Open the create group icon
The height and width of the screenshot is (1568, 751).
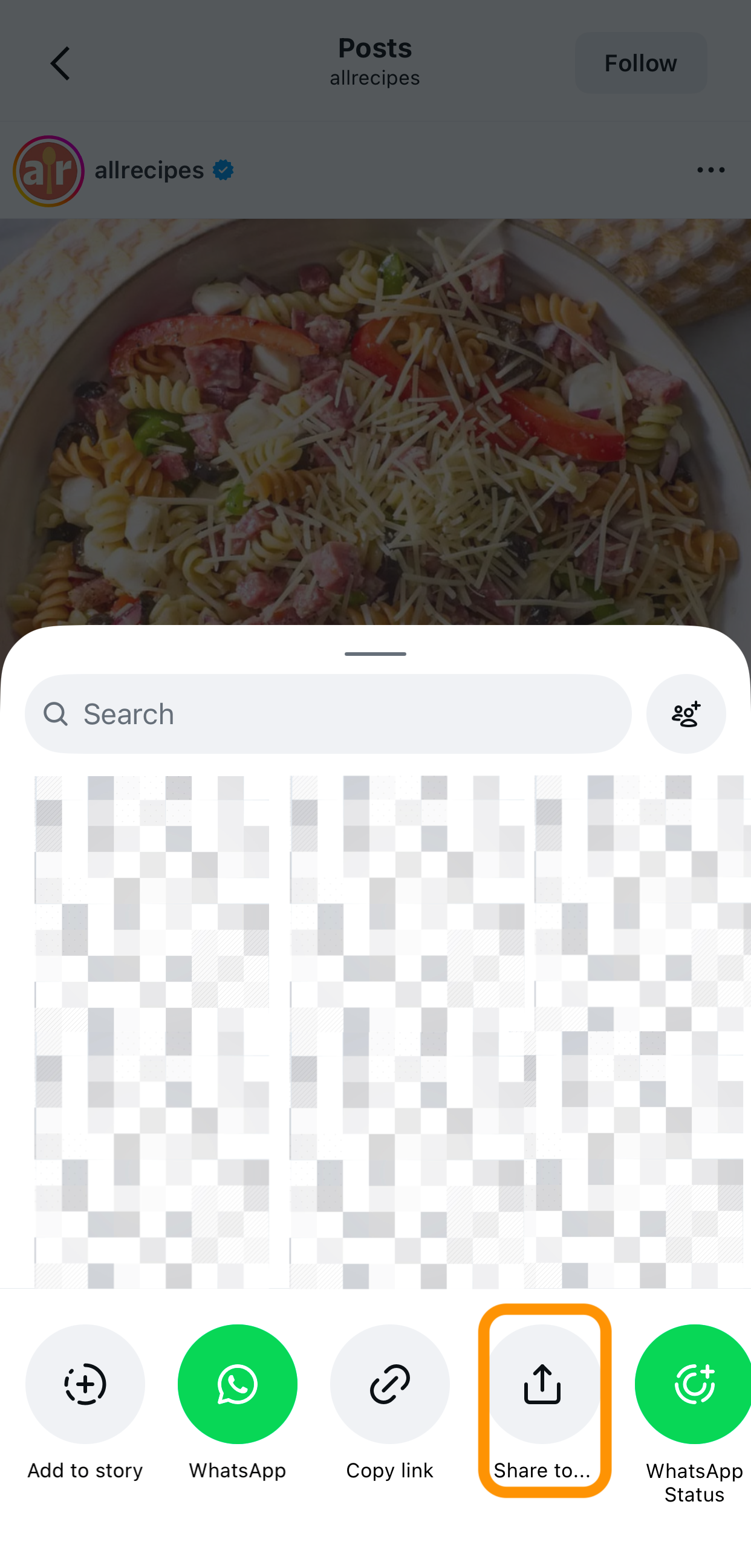(x=685, y=713)
